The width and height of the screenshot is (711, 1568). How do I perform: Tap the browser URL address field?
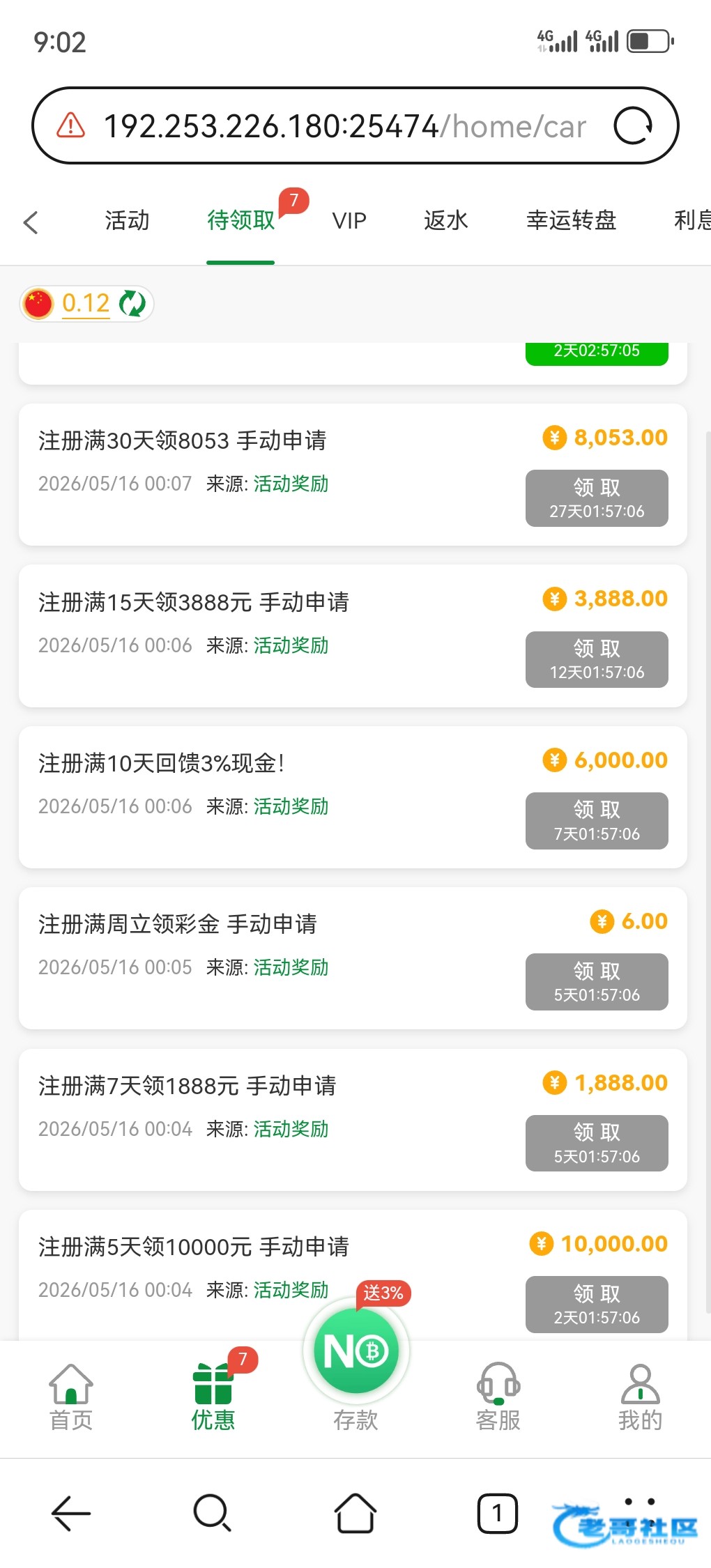[x=344, y=126]
